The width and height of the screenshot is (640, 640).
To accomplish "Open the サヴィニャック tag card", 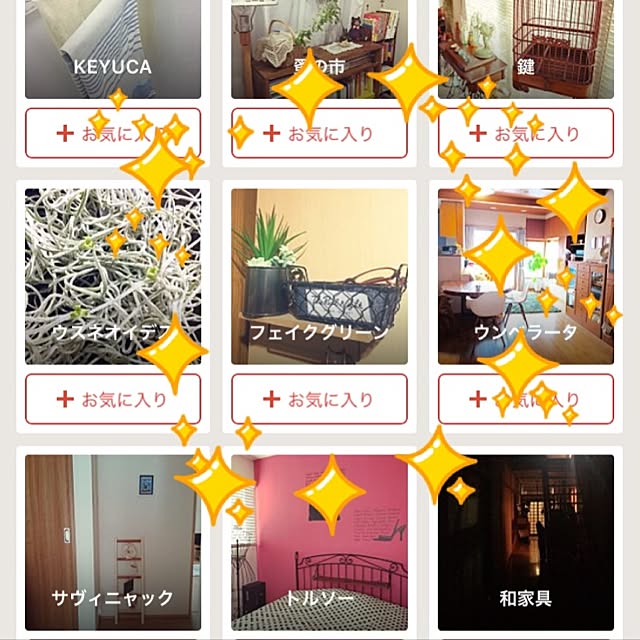I will tap(112, 543).
